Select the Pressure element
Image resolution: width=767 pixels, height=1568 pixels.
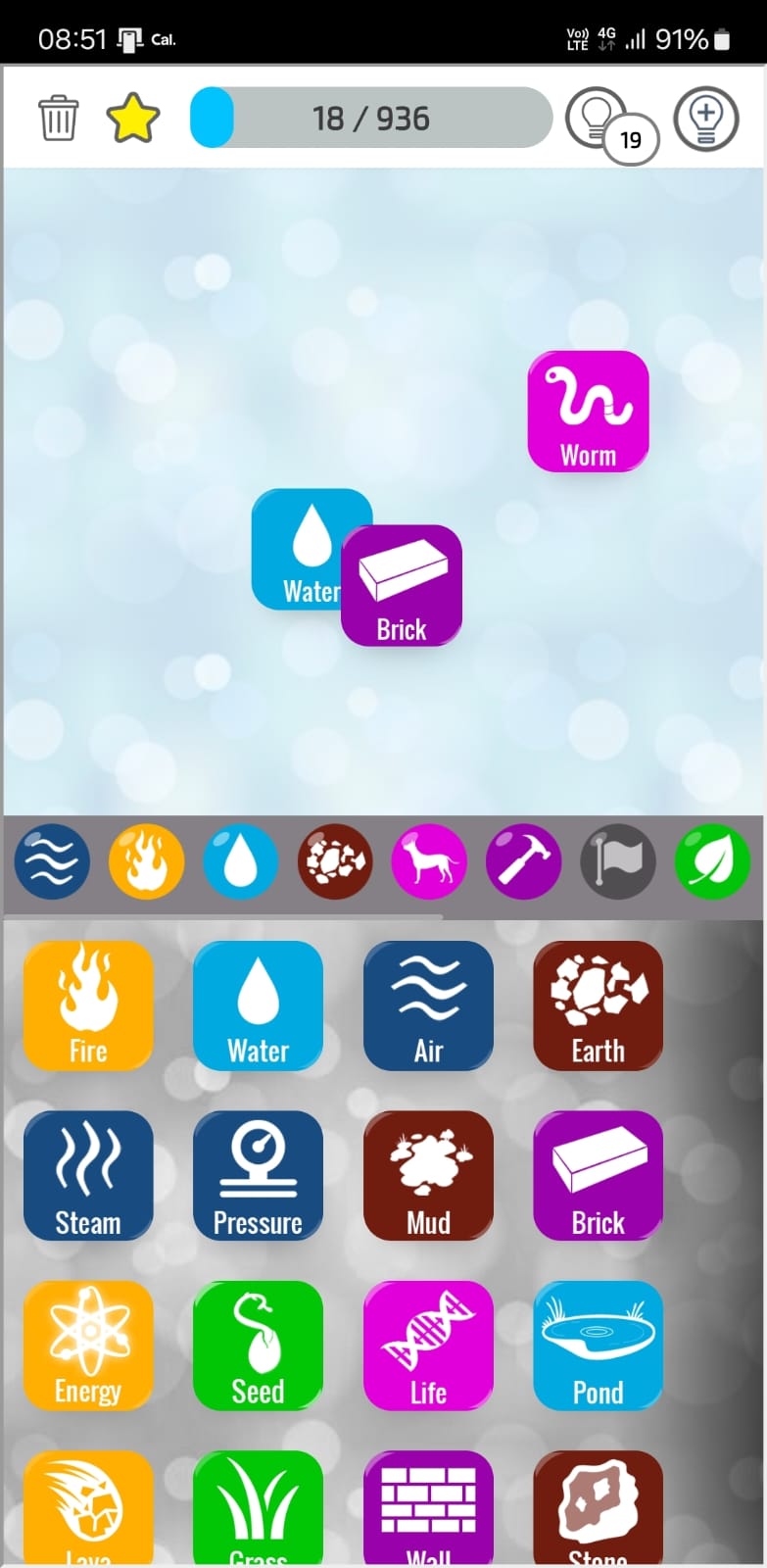(x=258, y=1176)
